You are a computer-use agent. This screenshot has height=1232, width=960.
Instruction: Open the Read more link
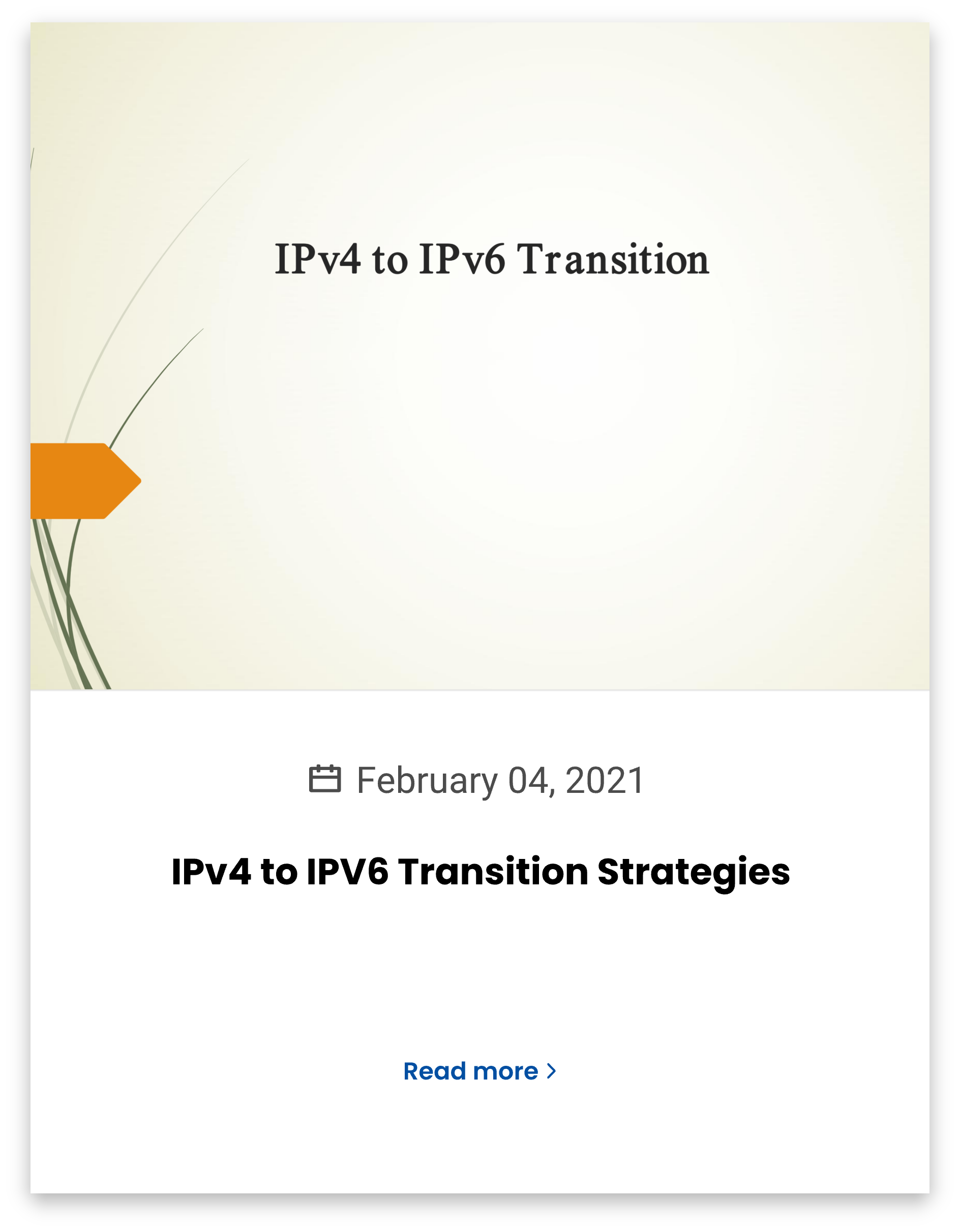[479, 1071]
